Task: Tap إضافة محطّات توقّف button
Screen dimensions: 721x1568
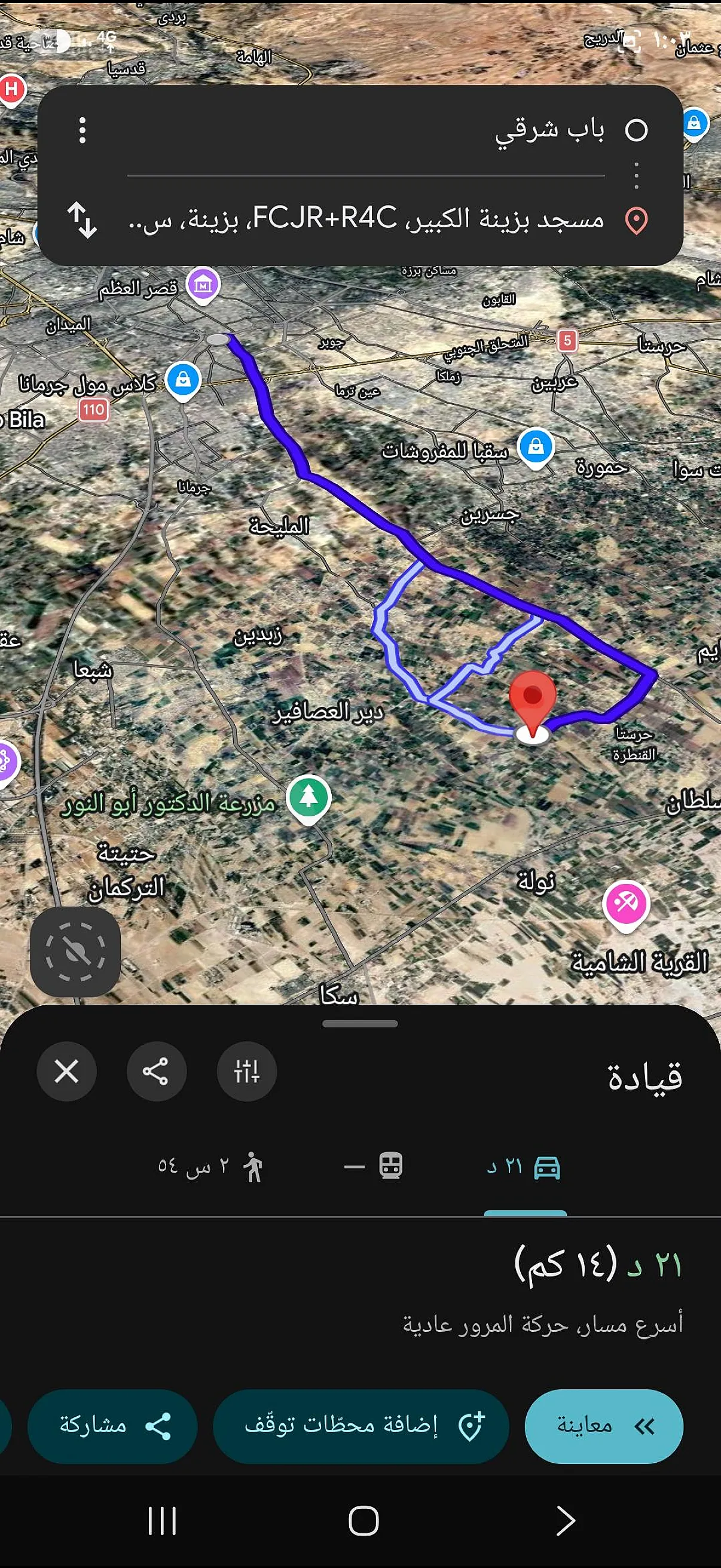Action: coord(361,1426)
